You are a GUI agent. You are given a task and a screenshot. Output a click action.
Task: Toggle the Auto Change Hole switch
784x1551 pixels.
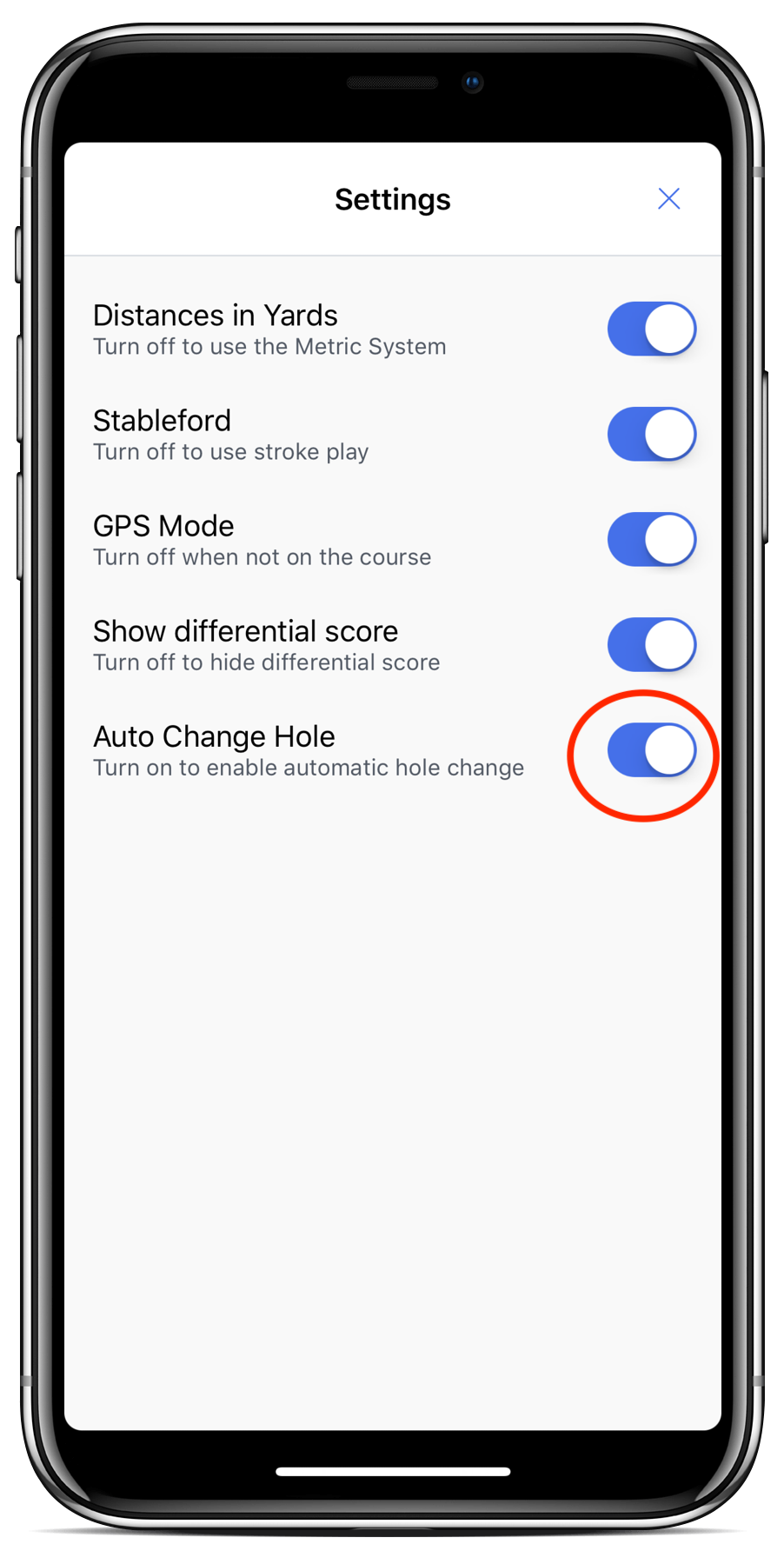(651, 750)
